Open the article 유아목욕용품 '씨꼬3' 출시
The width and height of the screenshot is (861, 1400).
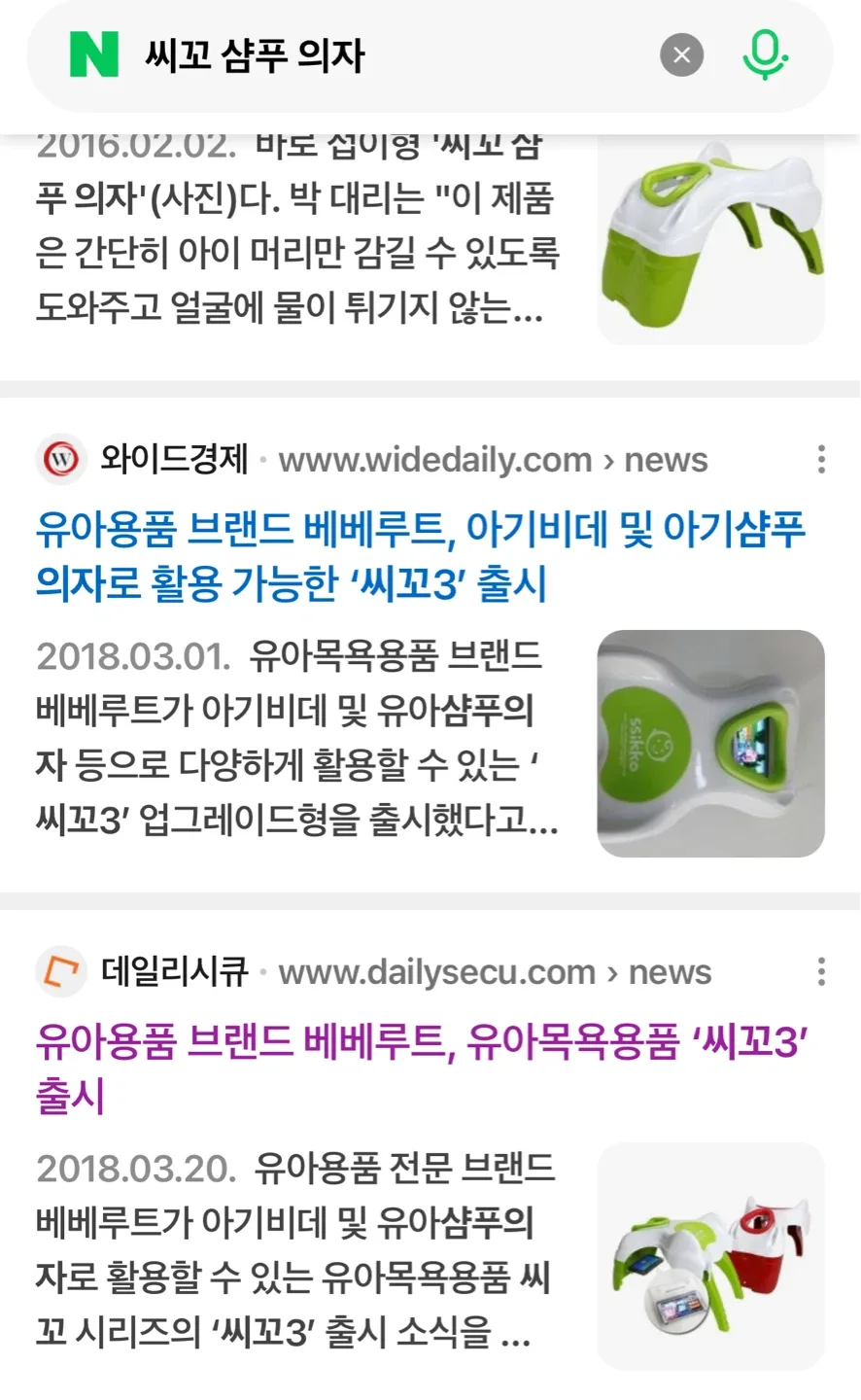[420, 1067]
